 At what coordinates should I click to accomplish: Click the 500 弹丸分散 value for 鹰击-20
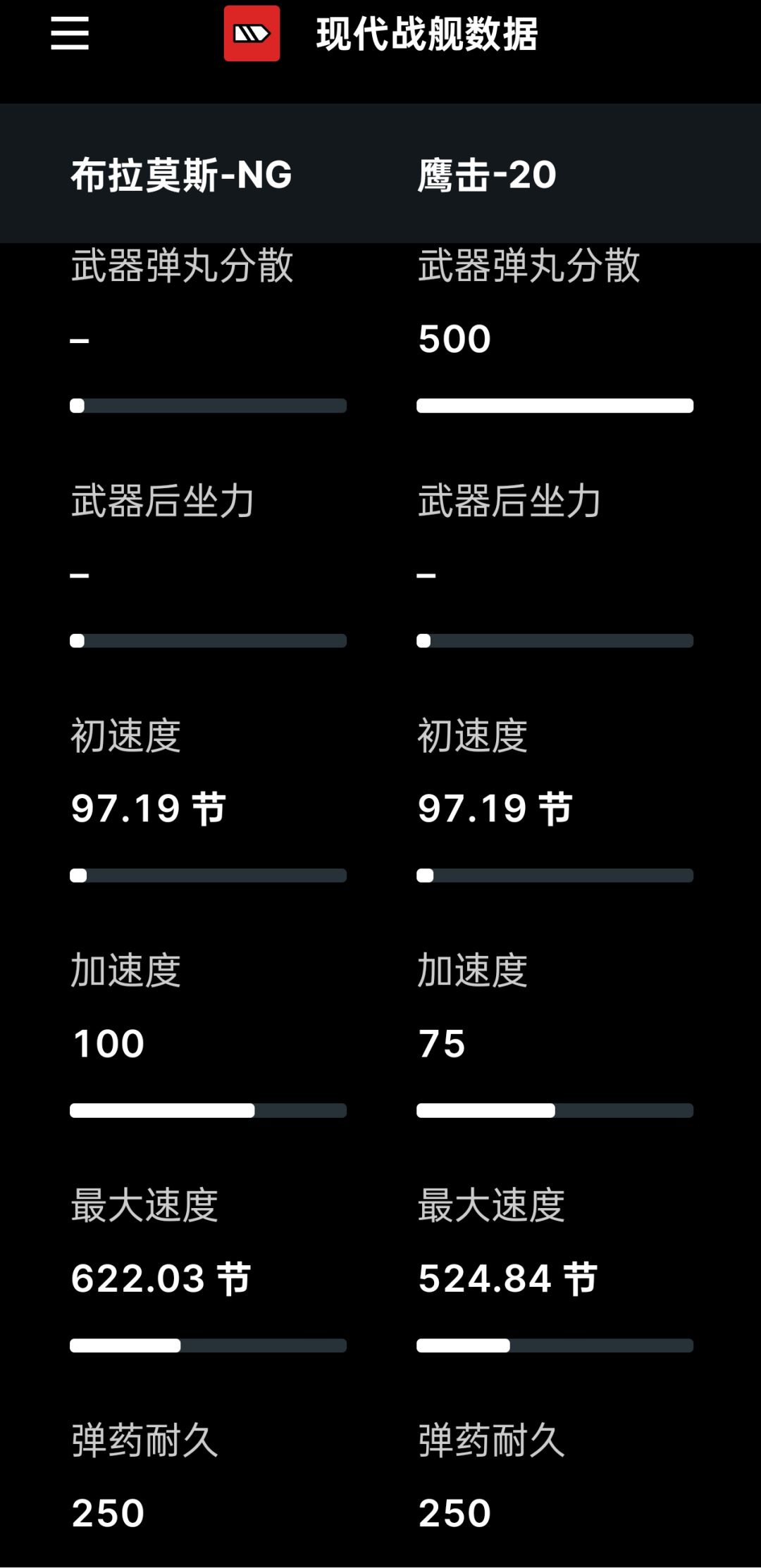(454, 339)
